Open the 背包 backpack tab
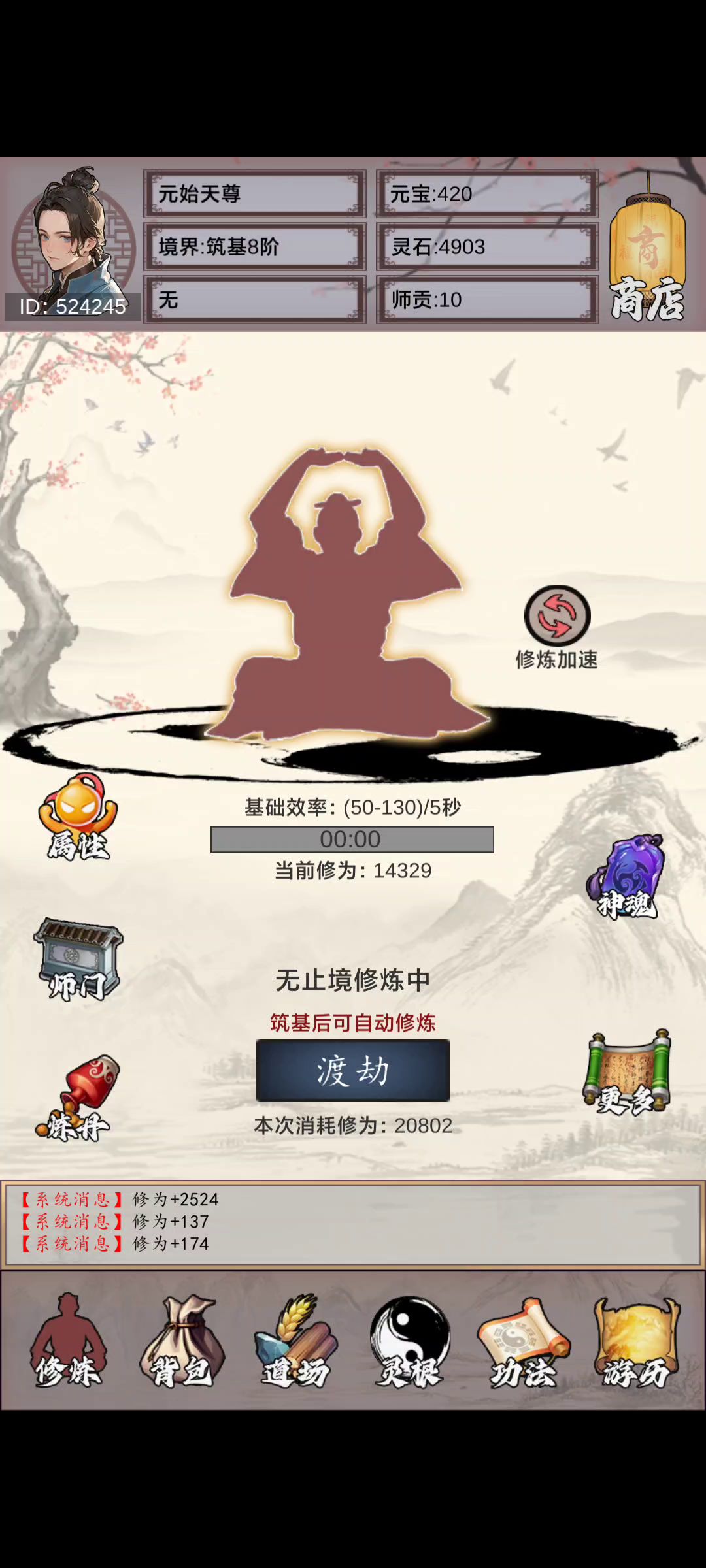The height and width of the screenshot is (1568, 706). [182, 1341]
